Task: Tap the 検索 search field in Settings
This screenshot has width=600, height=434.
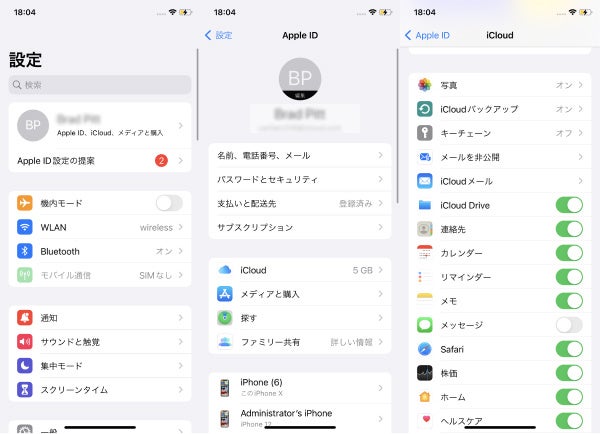Action: click(x=99, y=85)
